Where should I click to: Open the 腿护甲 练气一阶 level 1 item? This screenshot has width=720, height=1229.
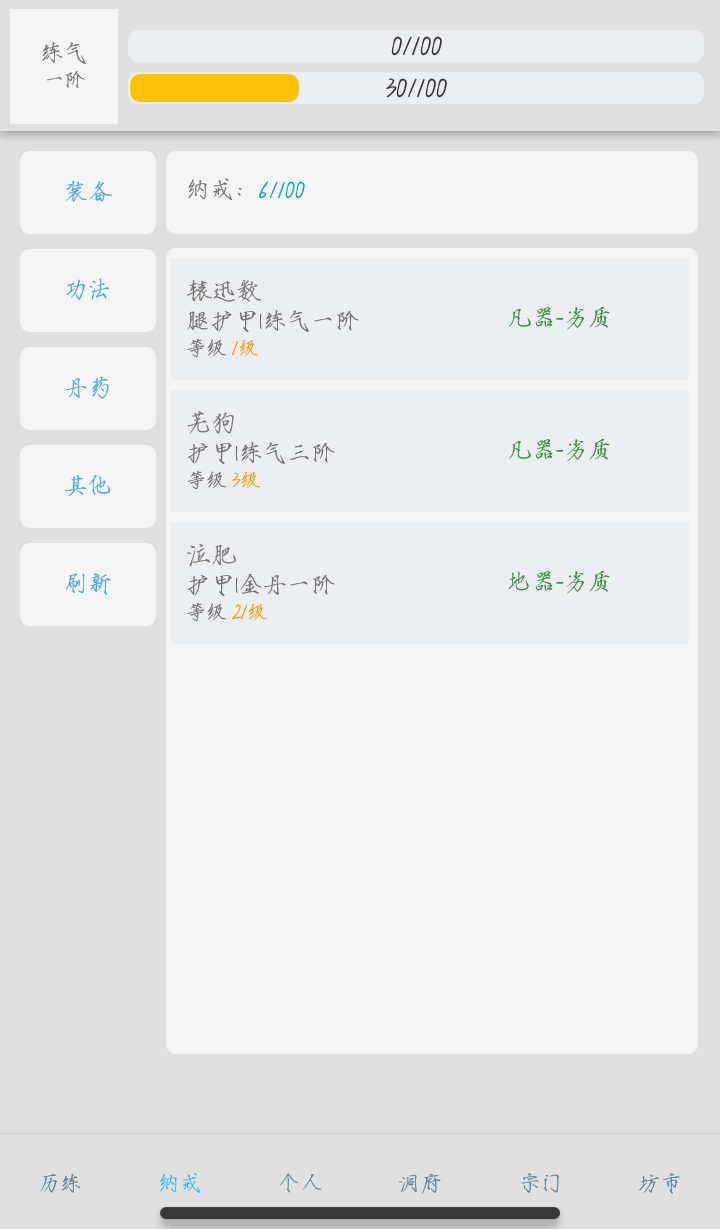tap(429, 319)
